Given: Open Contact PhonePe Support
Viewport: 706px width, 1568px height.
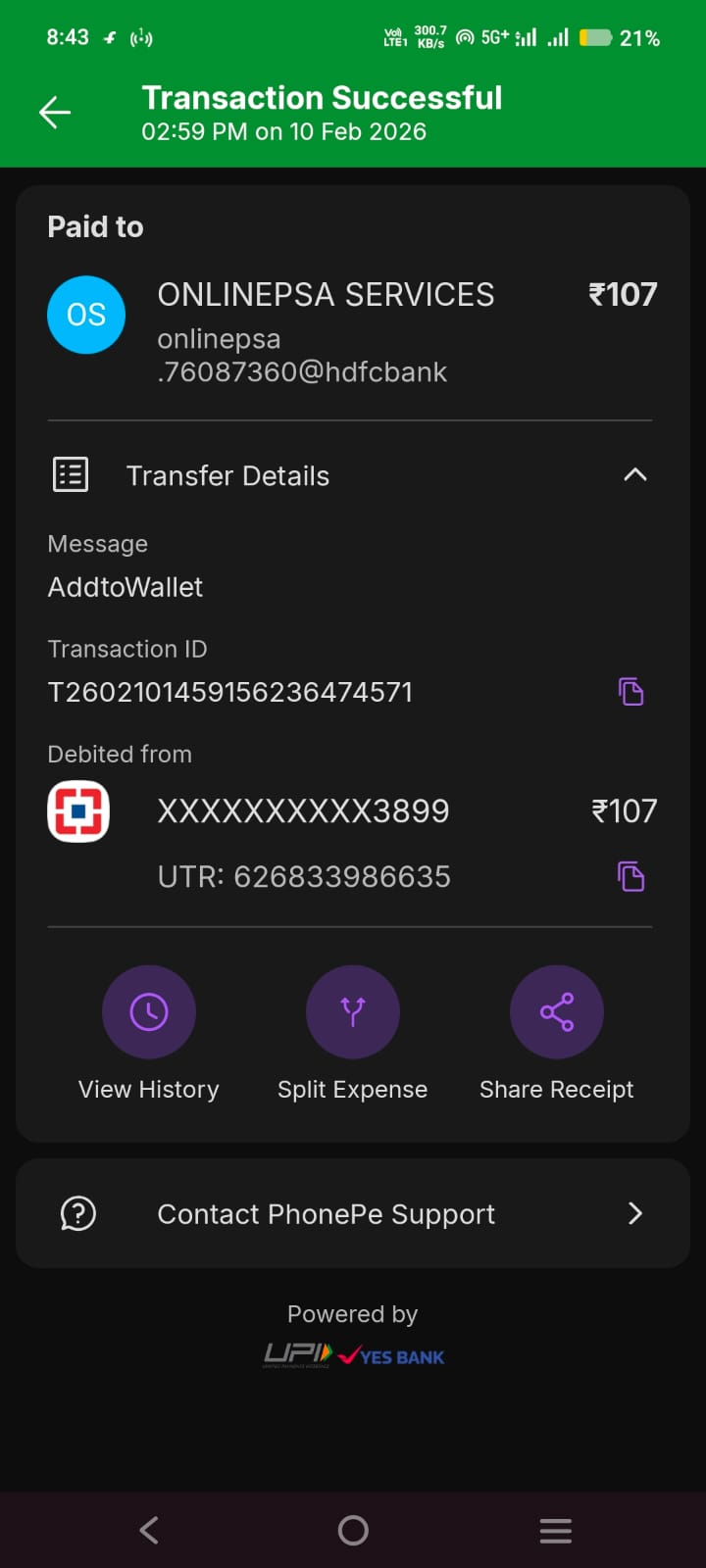Looking at the screenshot, I should (x=353, y=1213).
